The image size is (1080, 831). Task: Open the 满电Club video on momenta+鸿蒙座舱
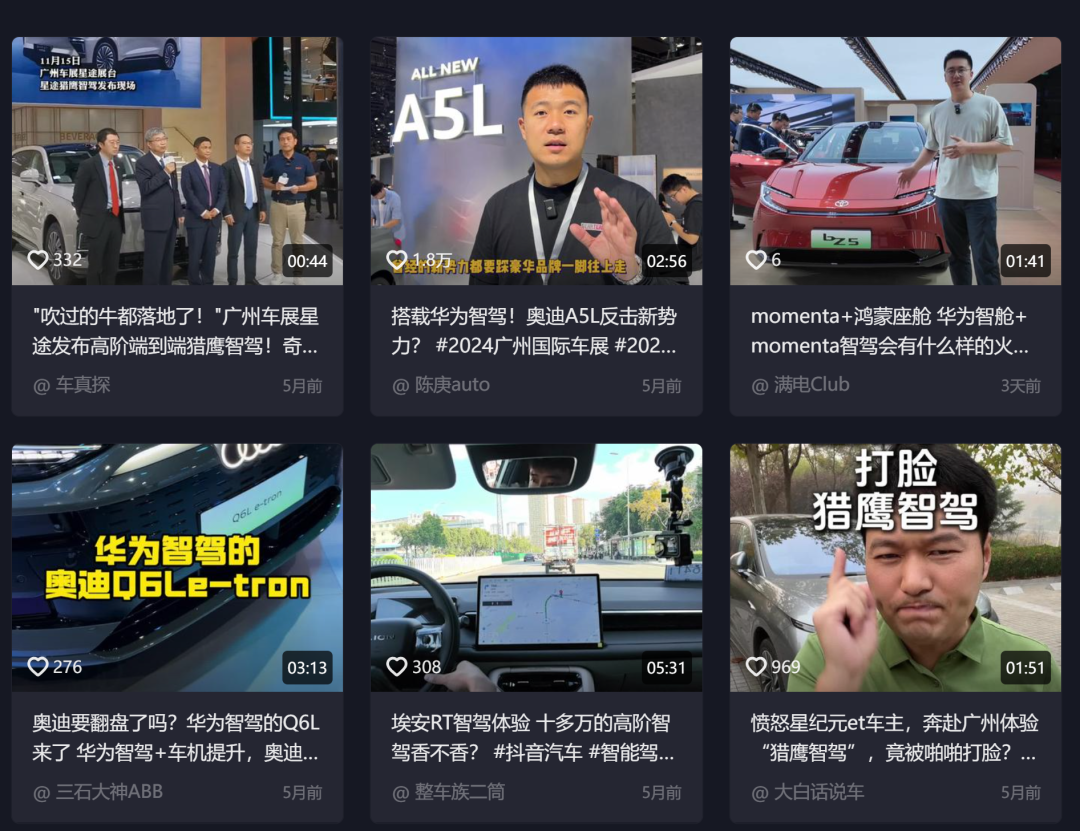coord(895,161)
